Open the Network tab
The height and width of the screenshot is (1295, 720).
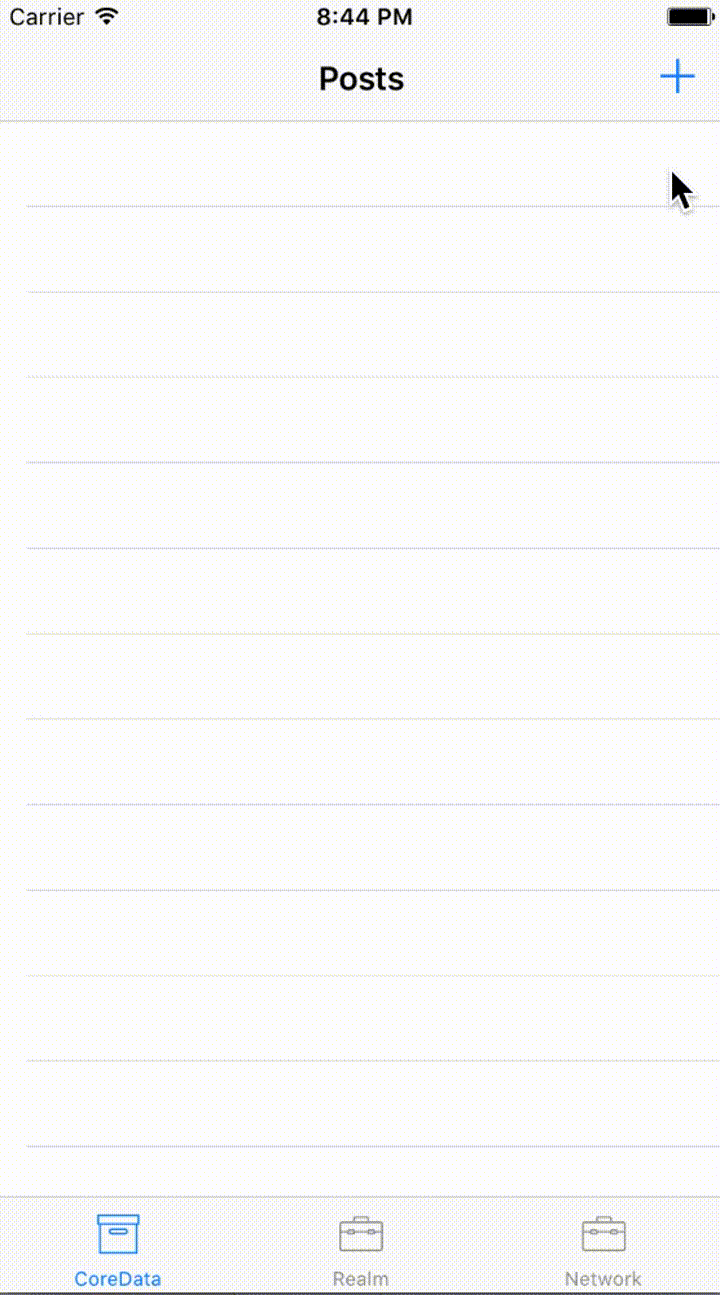pyautogui.click(x=603, y=1250)
